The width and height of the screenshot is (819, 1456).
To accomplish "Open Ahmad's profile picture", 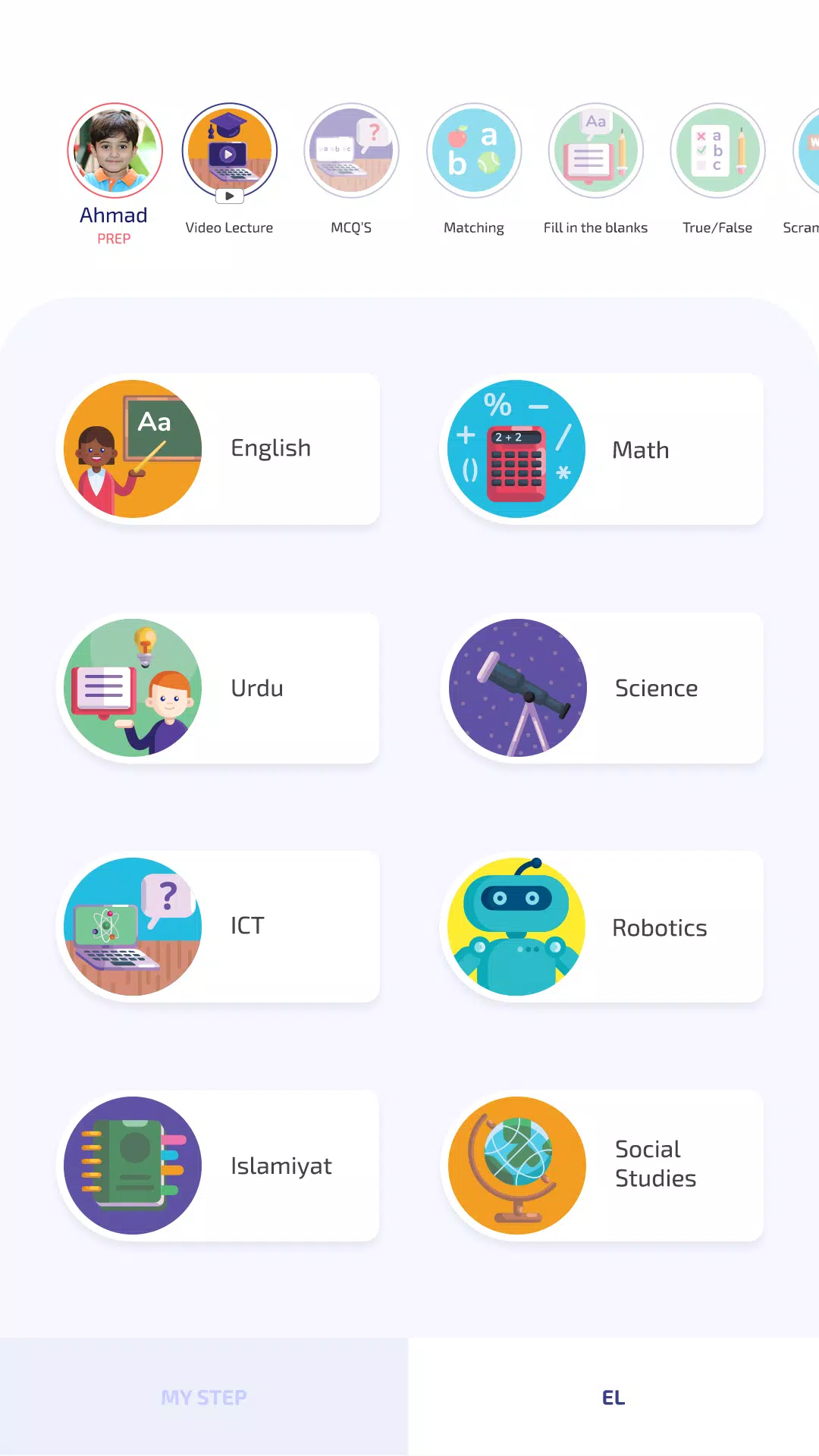I will coord(115,151).
